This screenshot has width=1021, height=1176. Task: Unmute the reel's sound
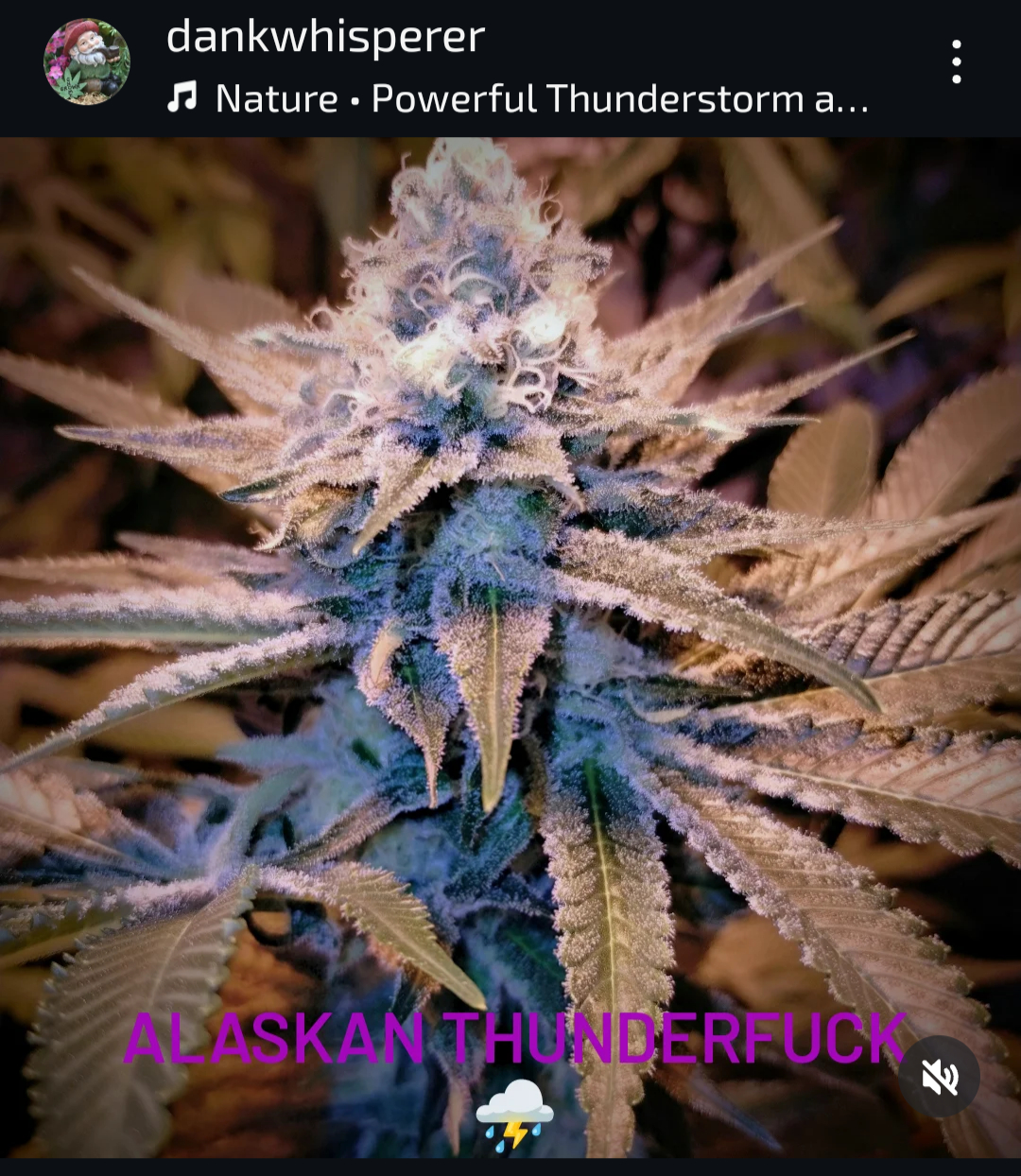pyautogui.click(x=940, y=1077)
